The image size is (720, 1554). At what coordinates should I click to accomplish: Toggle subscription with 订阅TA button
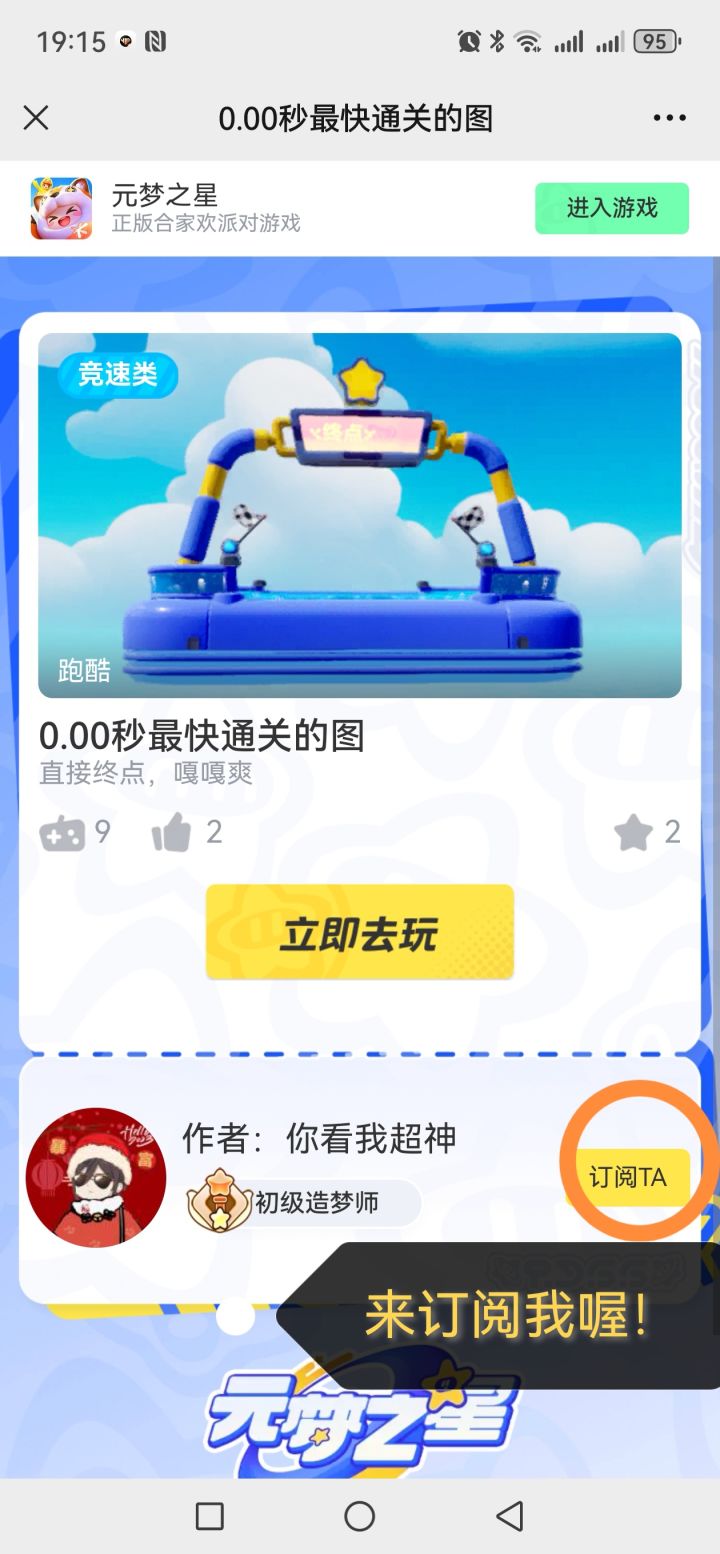pyautogui.click(x=632, y=1177)
